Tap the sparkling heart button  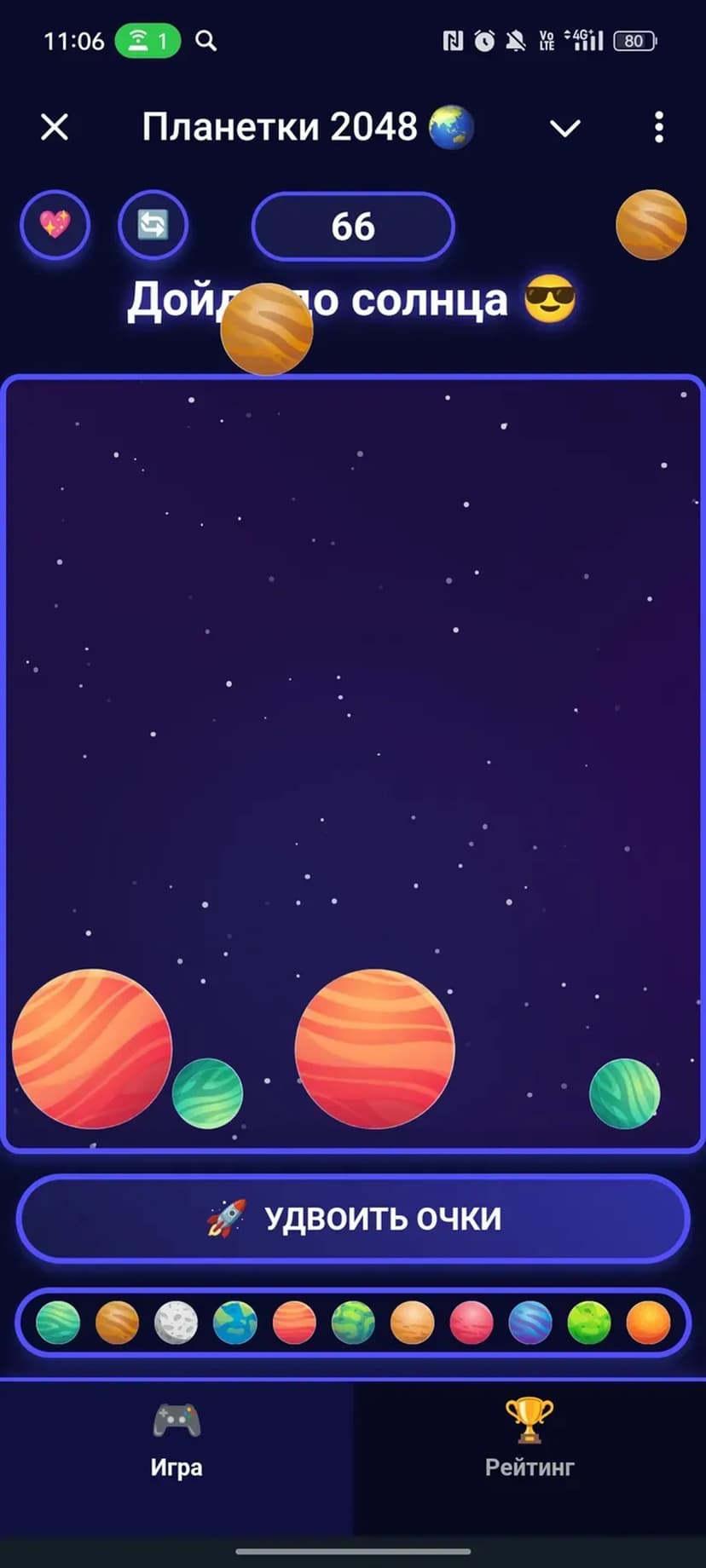click(x=55, y=225)
